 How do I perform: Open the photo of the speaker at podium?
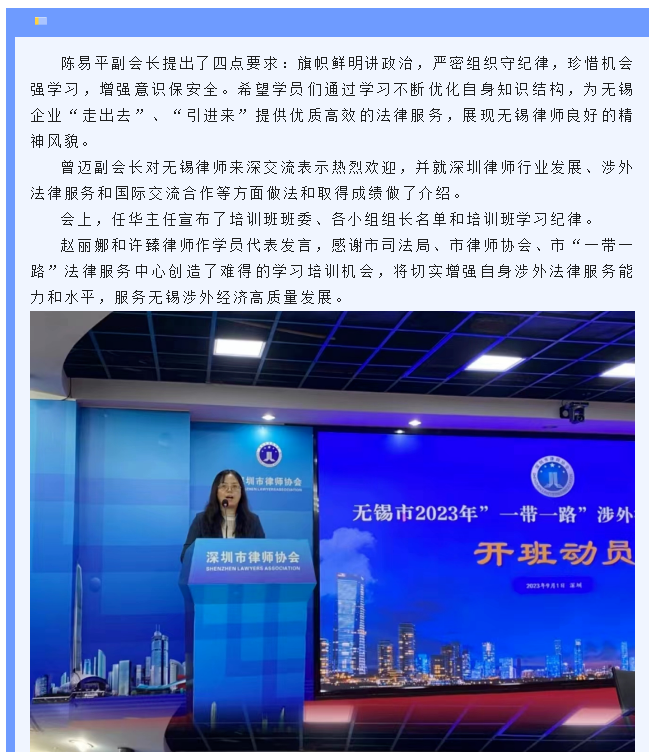click(332, 530)
